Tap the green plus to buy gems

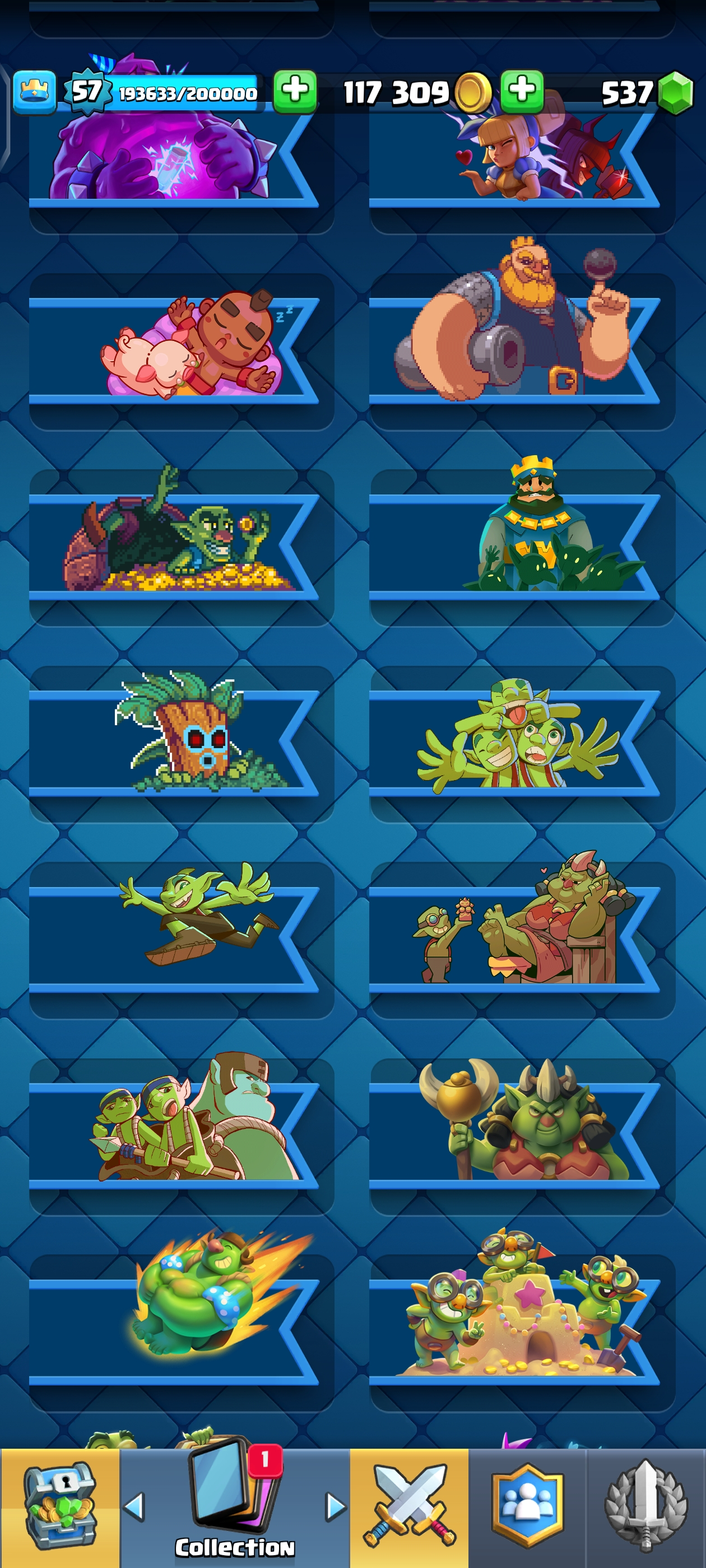click(522, 91)
